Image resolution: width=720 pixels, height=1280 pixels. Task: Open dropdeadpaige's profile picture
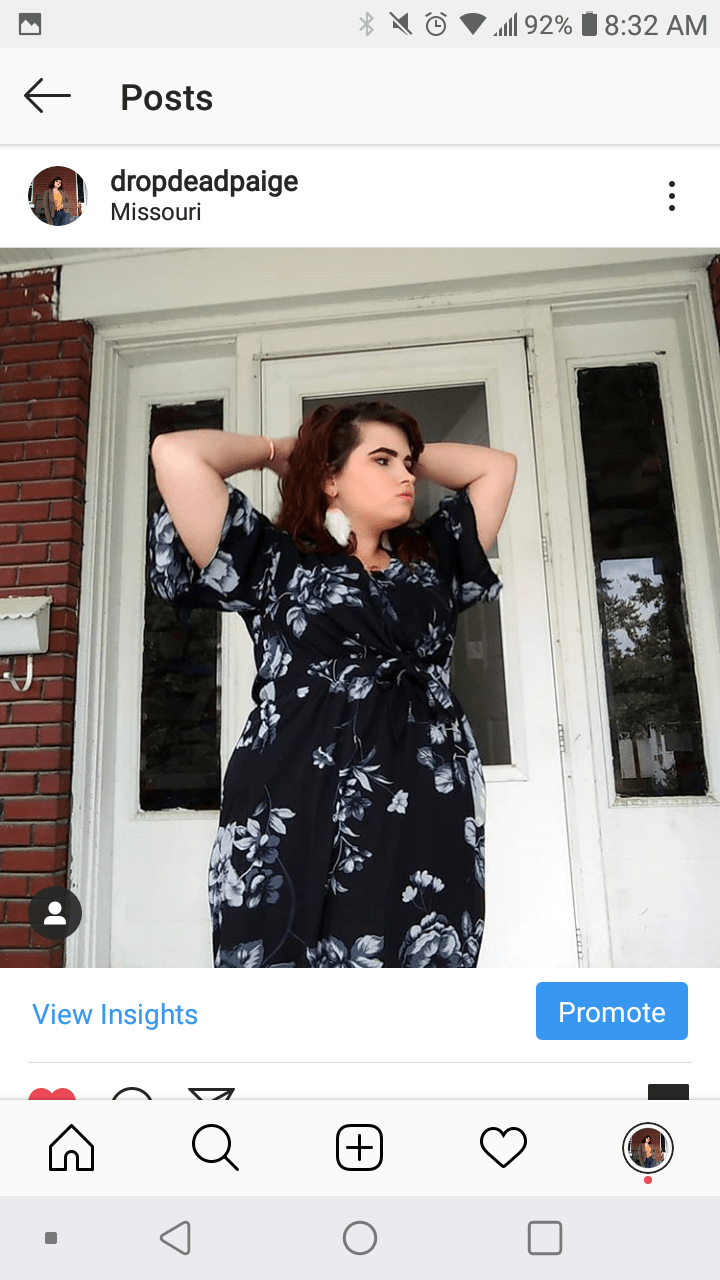coord(57,196)
